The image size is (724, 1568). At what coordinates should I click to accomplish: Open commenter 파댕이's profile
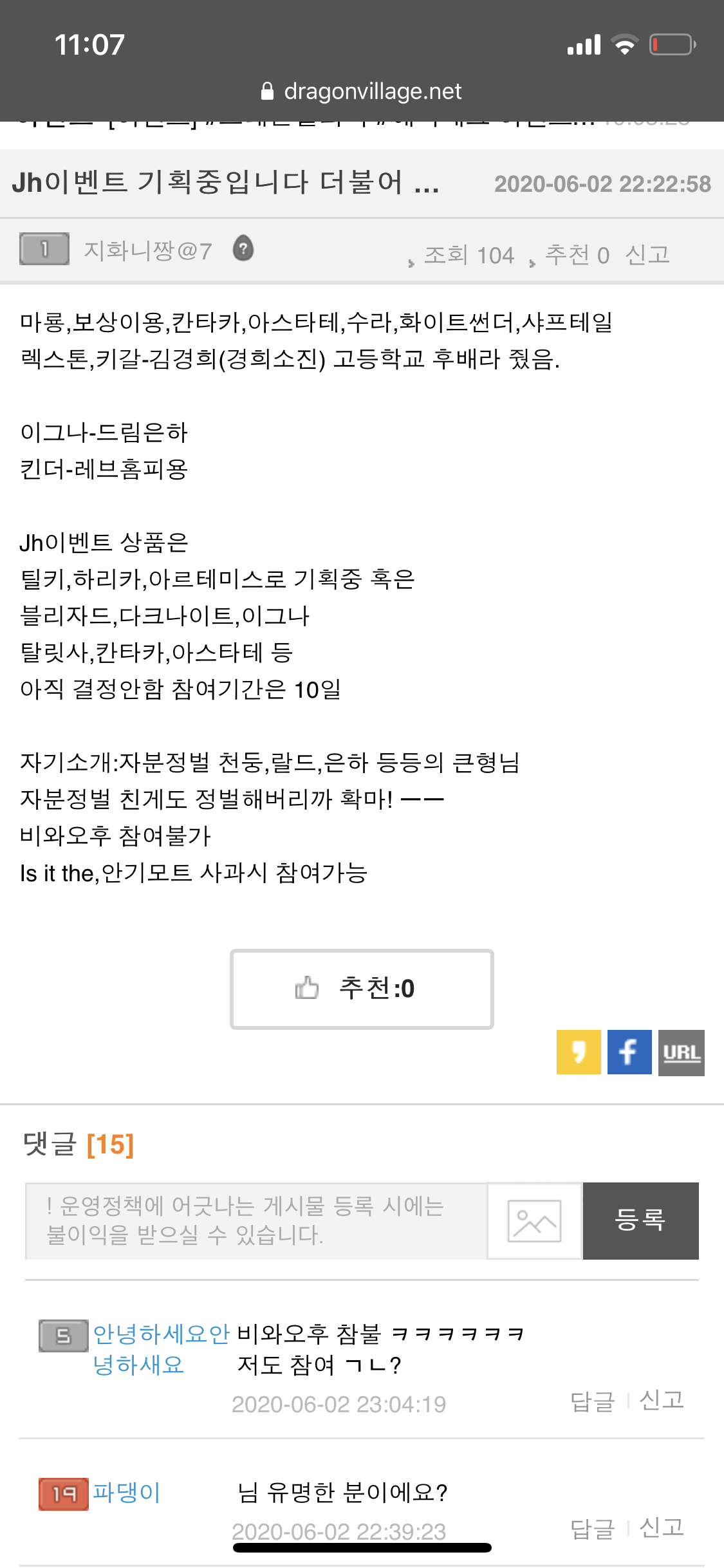pyautogui.click(x=126, y=1492)
